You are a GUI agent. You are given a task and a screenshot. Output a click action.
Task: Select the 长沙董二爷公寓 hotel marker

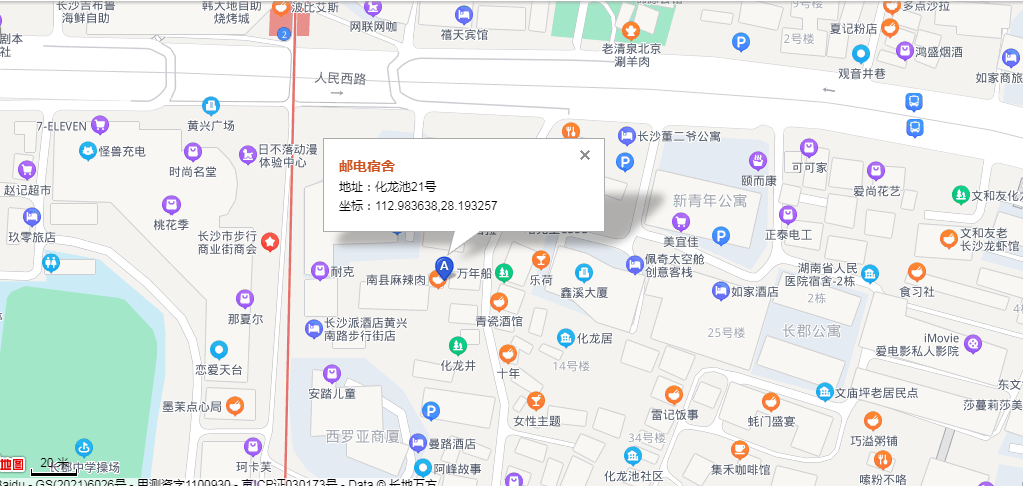(626, 135)
